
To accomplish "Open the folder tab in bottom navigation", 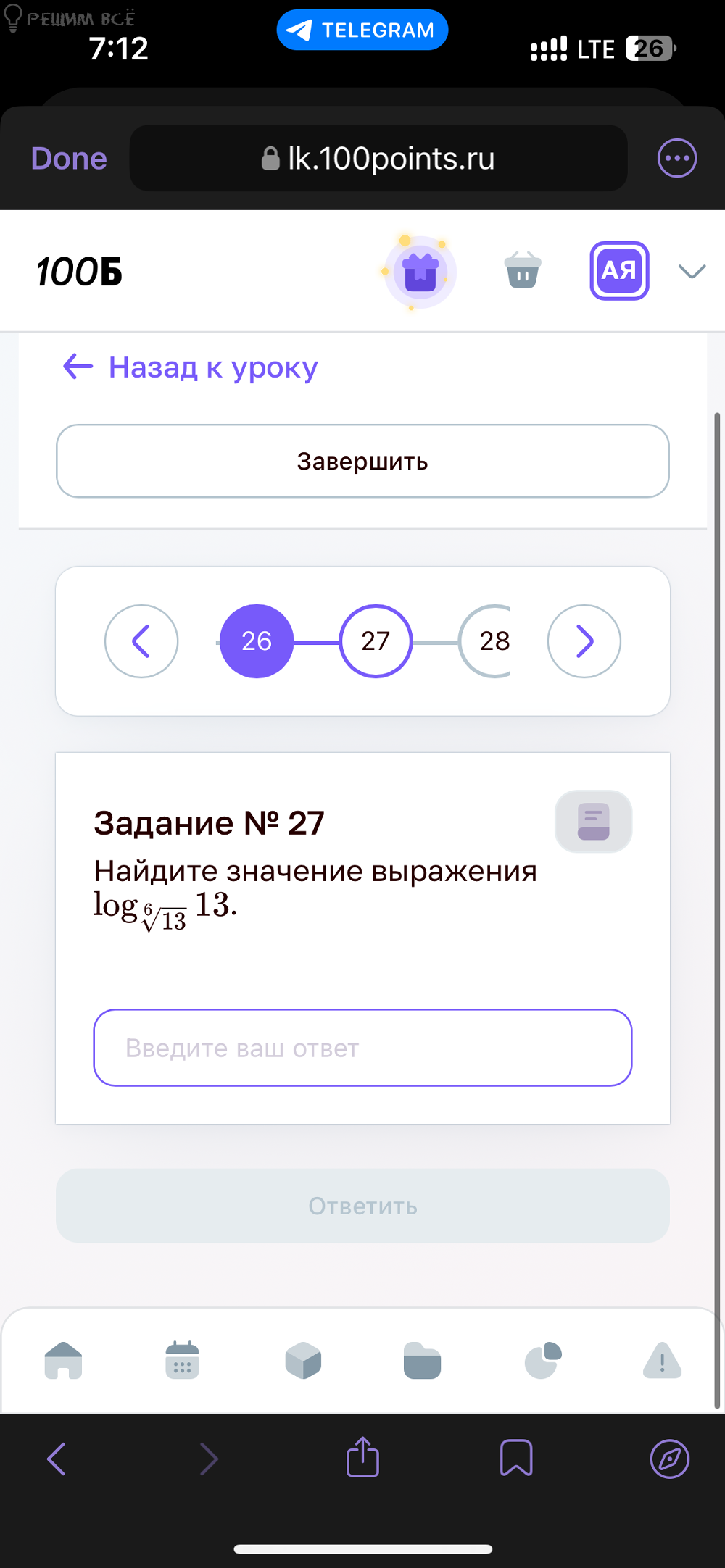I will tap(422, 1360).
